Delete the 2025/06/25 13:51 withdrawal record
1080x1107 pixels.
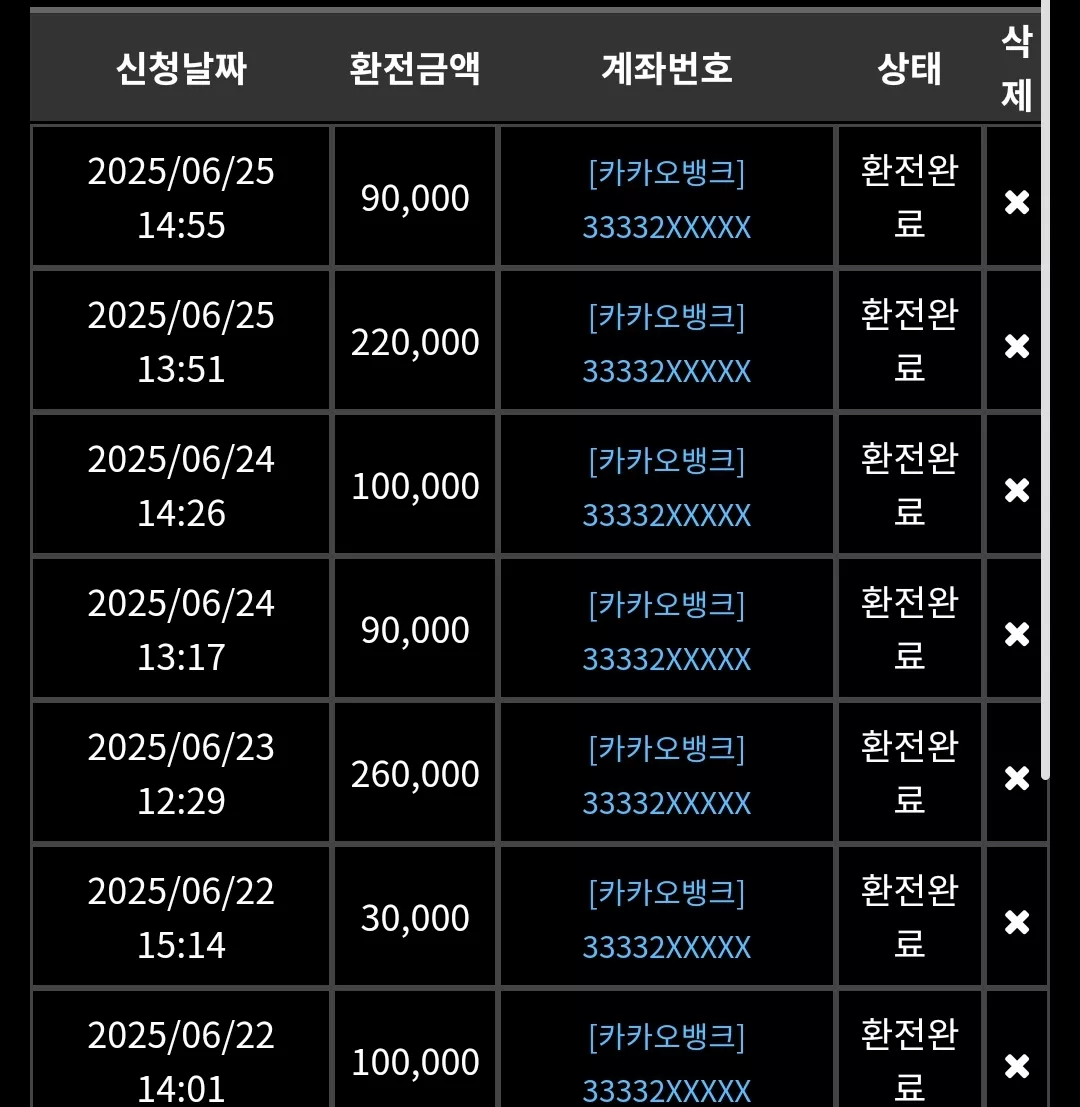(x=1016, y=346)
